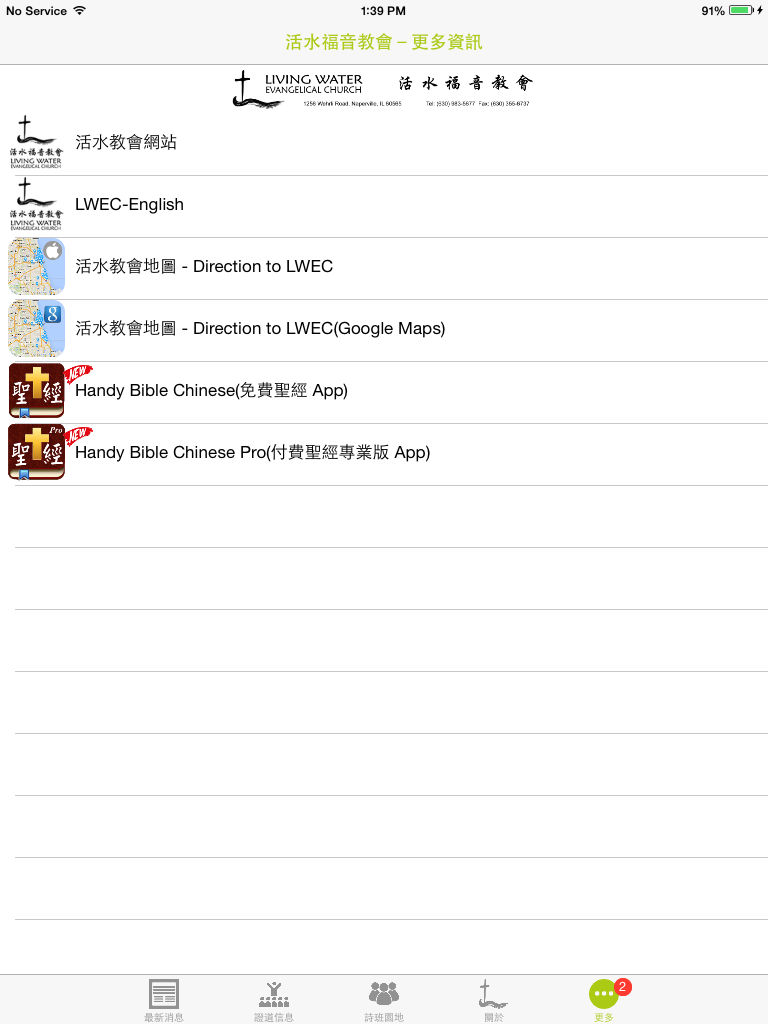Open the green 更多 more icon with badge
The image size is (768, 1024).
point(603,994)
